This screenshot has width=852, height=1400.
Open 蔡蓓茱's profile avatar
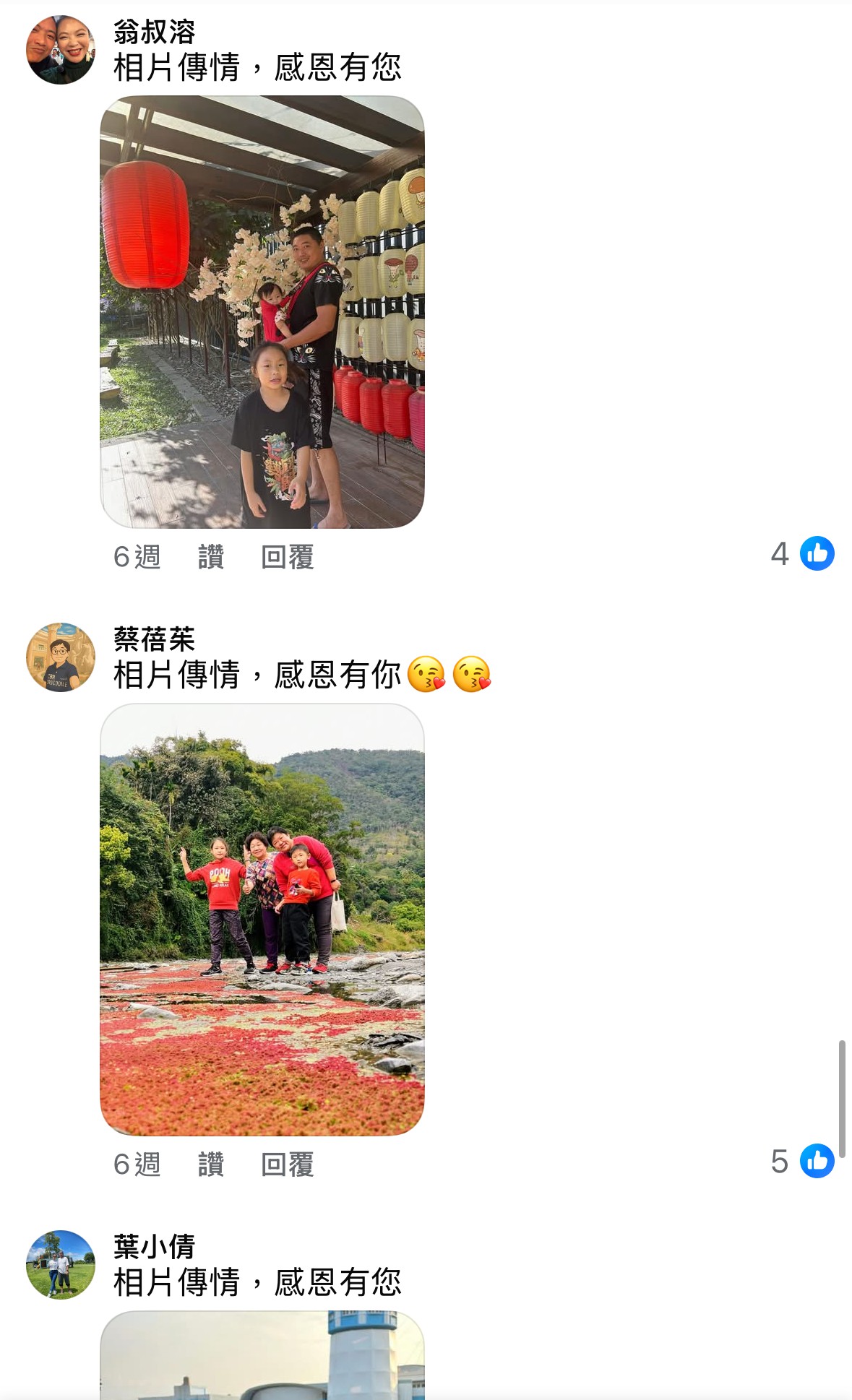[x=61, y=657]
